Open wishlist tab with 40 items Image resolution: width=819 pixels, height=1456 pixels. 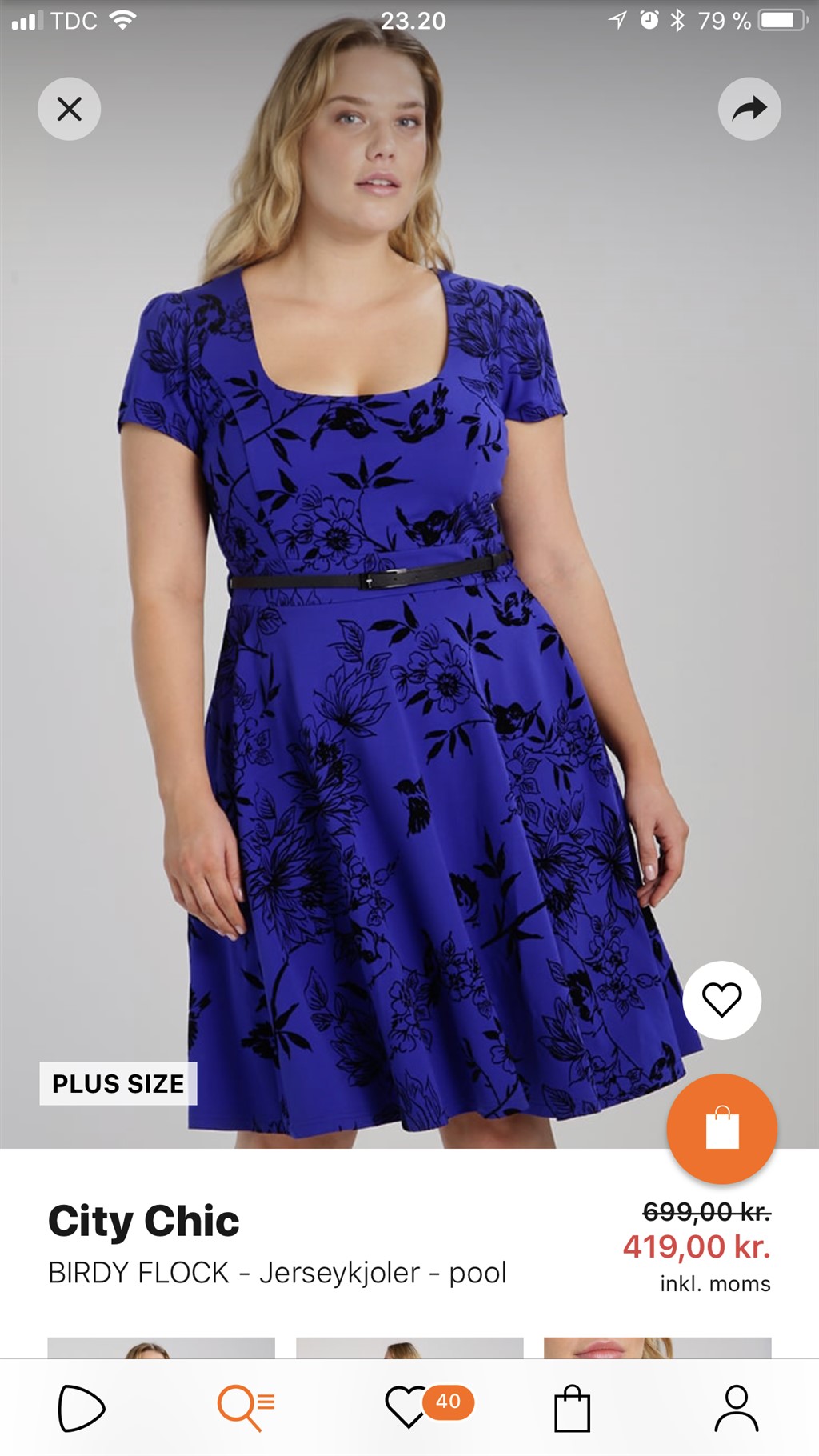(x=409, y=1408)
